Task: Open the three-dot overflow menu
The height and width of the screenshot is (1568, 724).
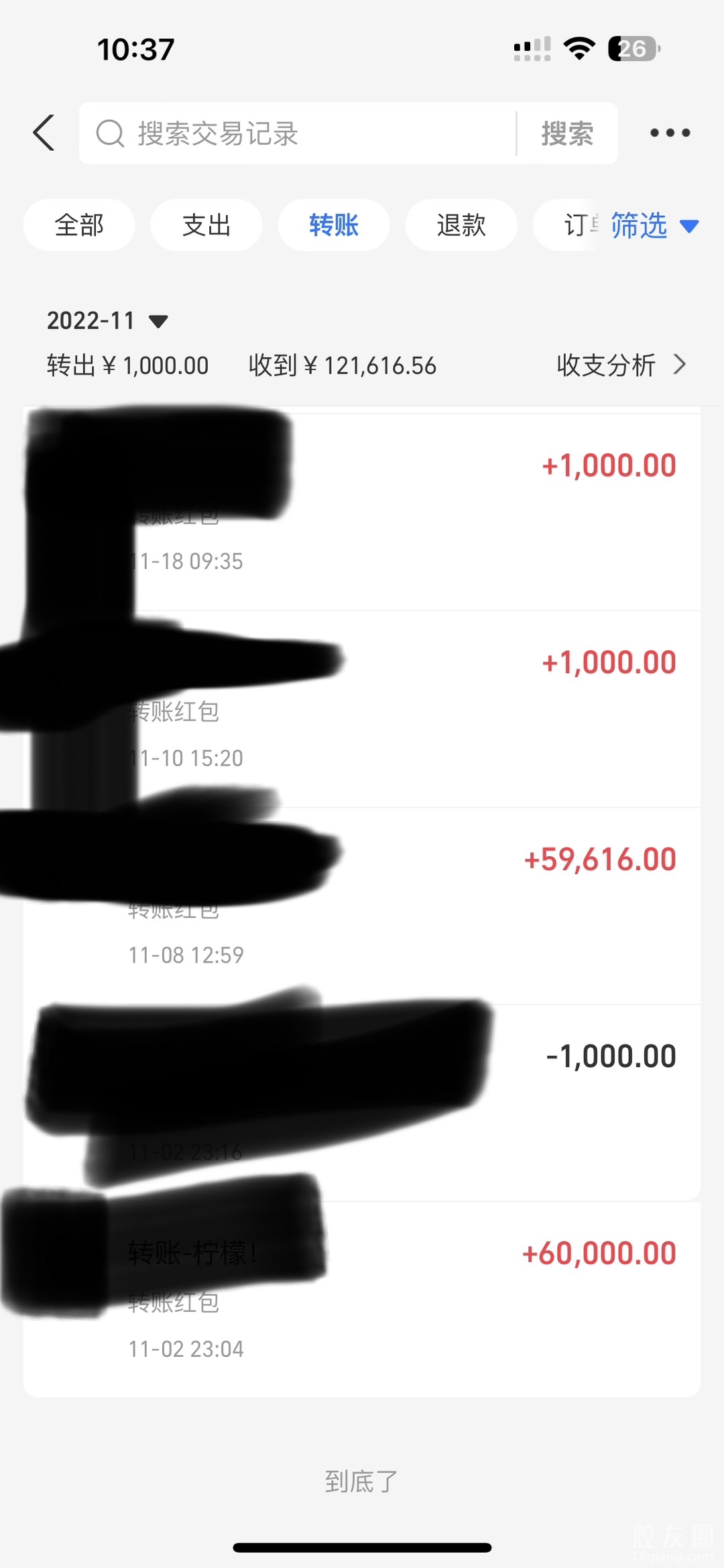Action: (x=670, y=133)
